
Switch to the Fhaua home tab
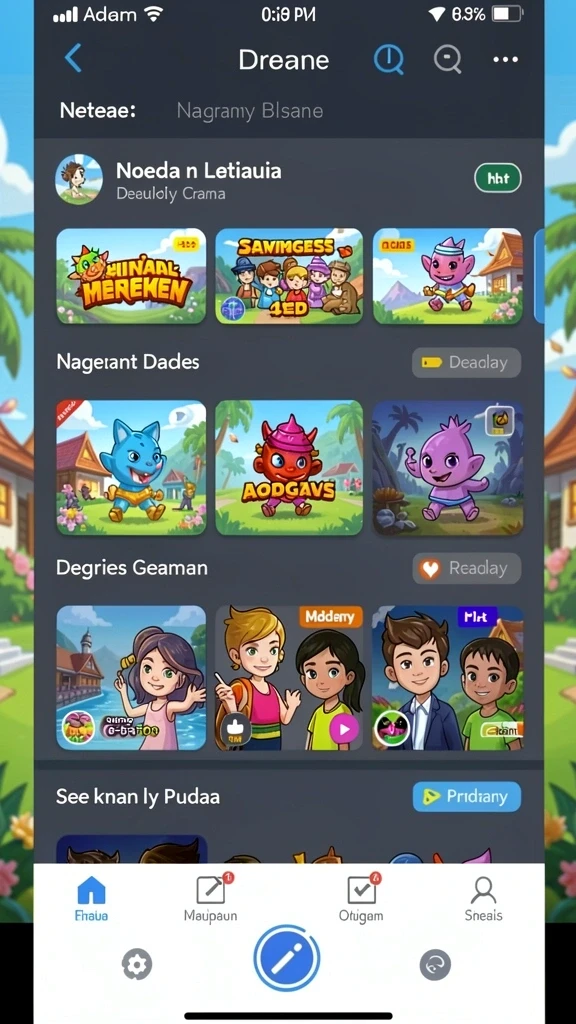[91, 898]
